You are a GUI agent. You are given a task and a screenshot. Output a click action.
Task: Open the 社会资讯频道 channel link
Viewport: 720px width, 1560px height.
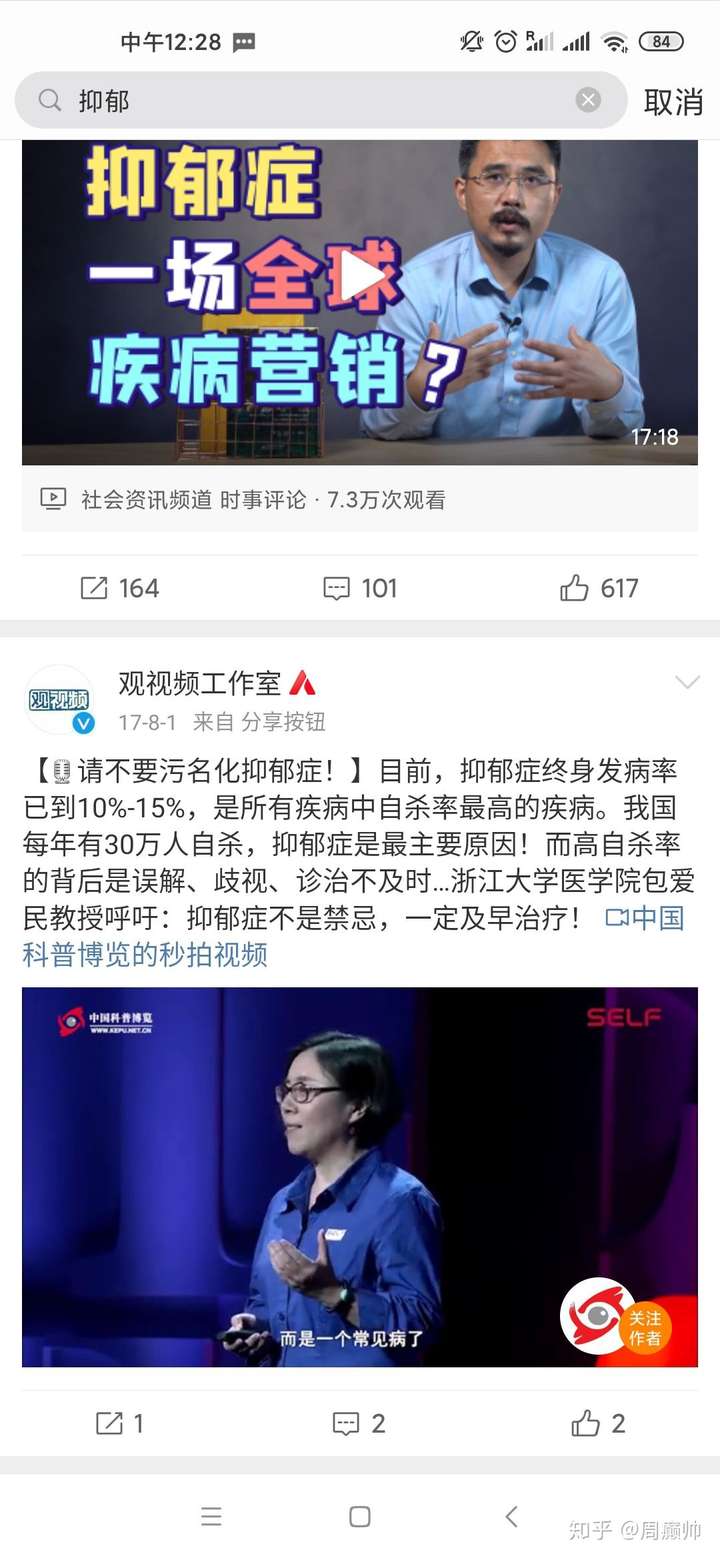146,500
